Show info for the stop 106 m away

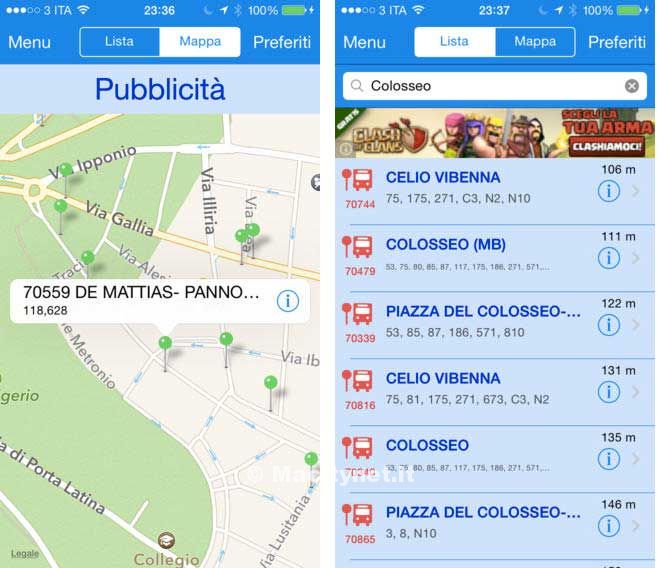click(608, 191)
